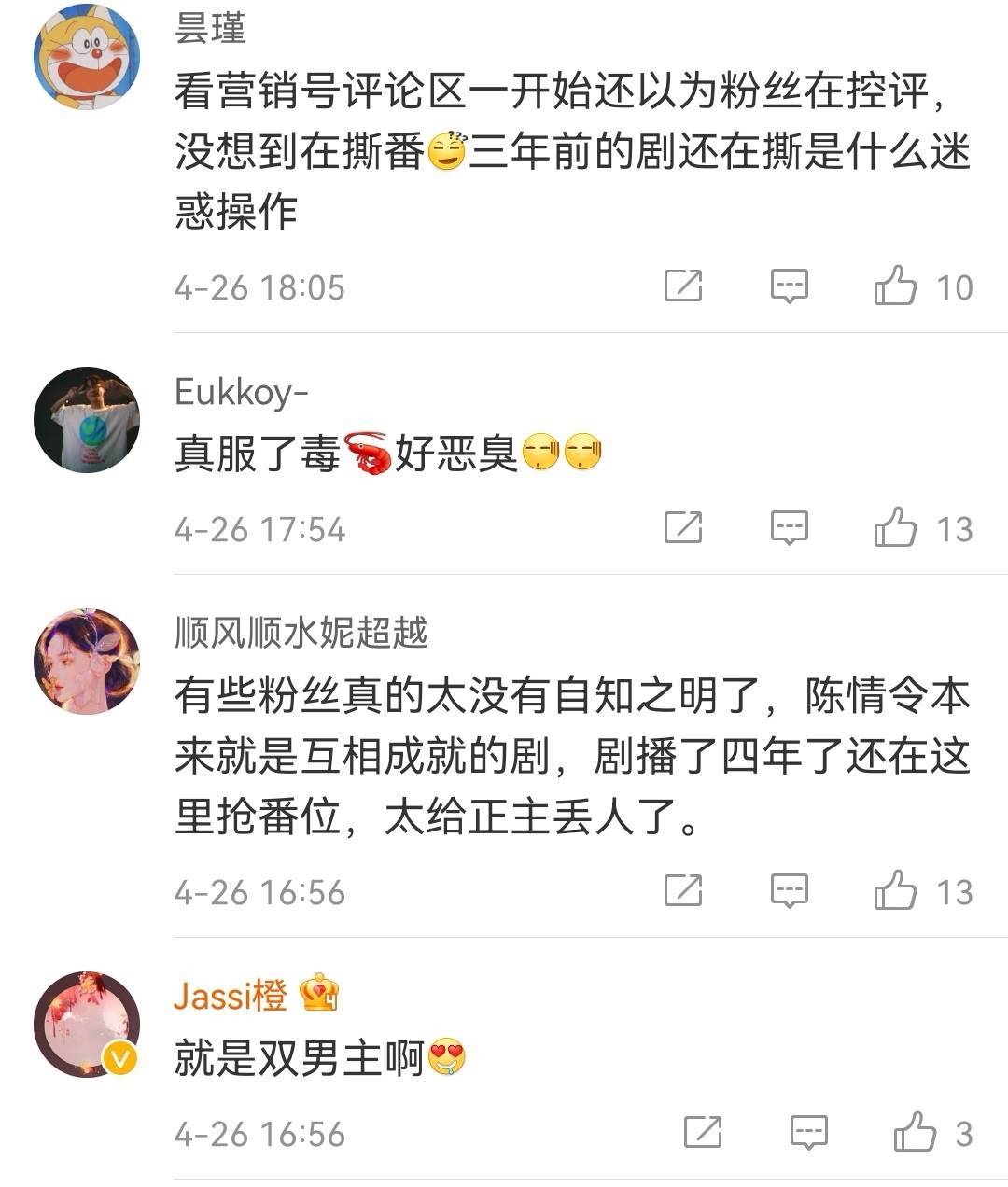
Task: Tap the username Eukkoy-
Action: click(241, 392)
